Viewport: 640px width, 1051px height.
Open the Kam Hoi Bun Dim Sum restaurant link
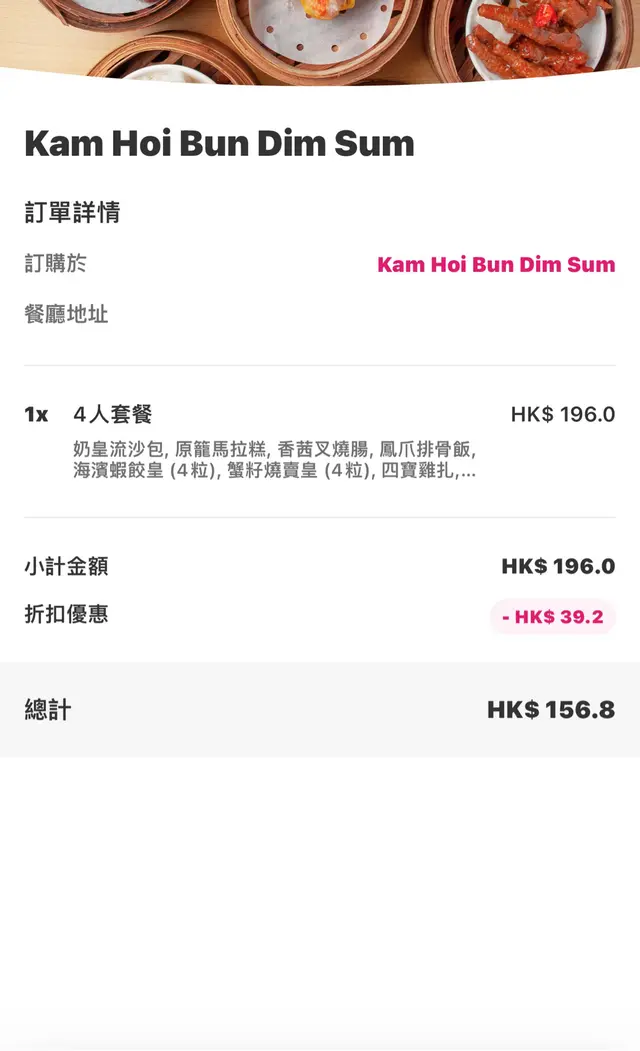click(x=495, y=265)
